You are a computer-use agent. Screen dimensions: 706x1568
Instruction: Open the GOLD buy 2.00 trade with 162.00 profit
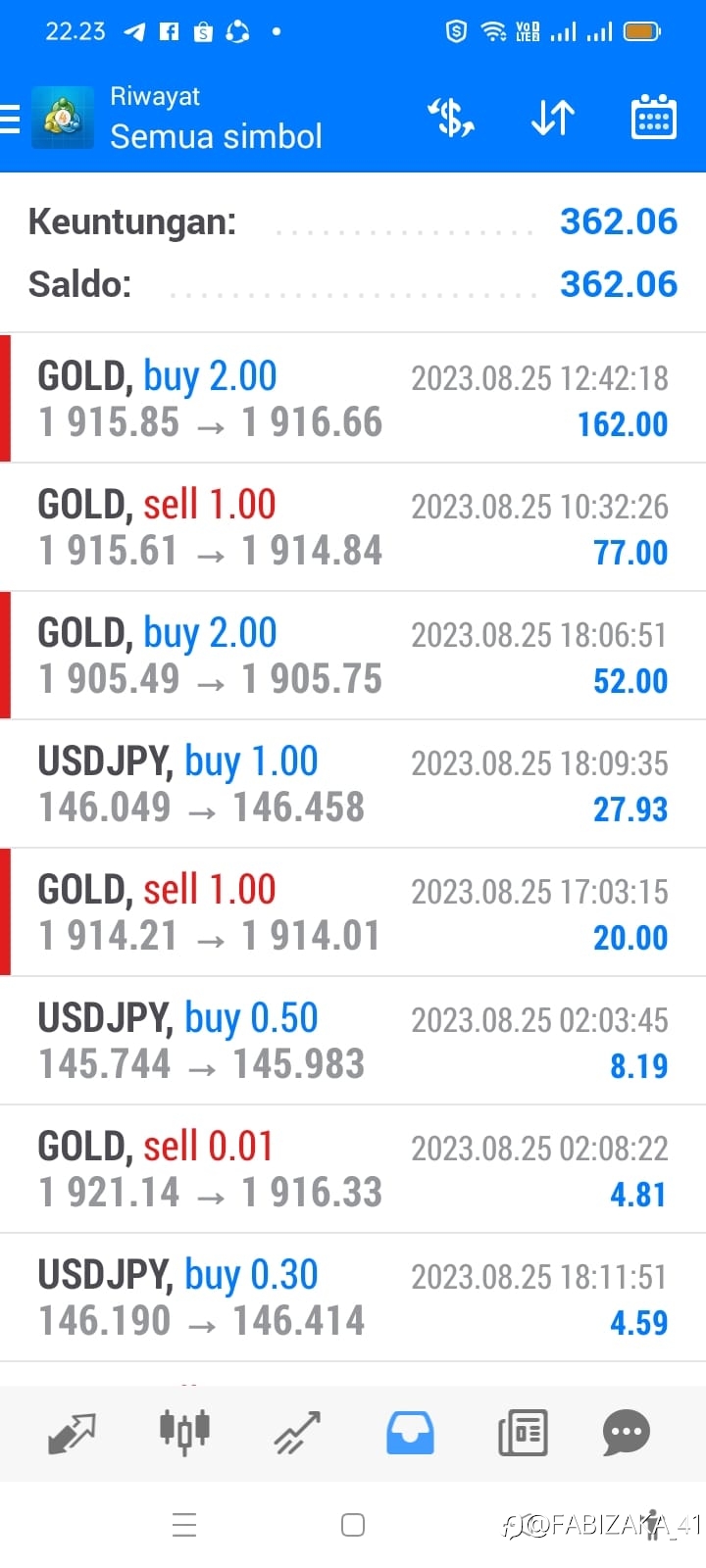(353, 399)
